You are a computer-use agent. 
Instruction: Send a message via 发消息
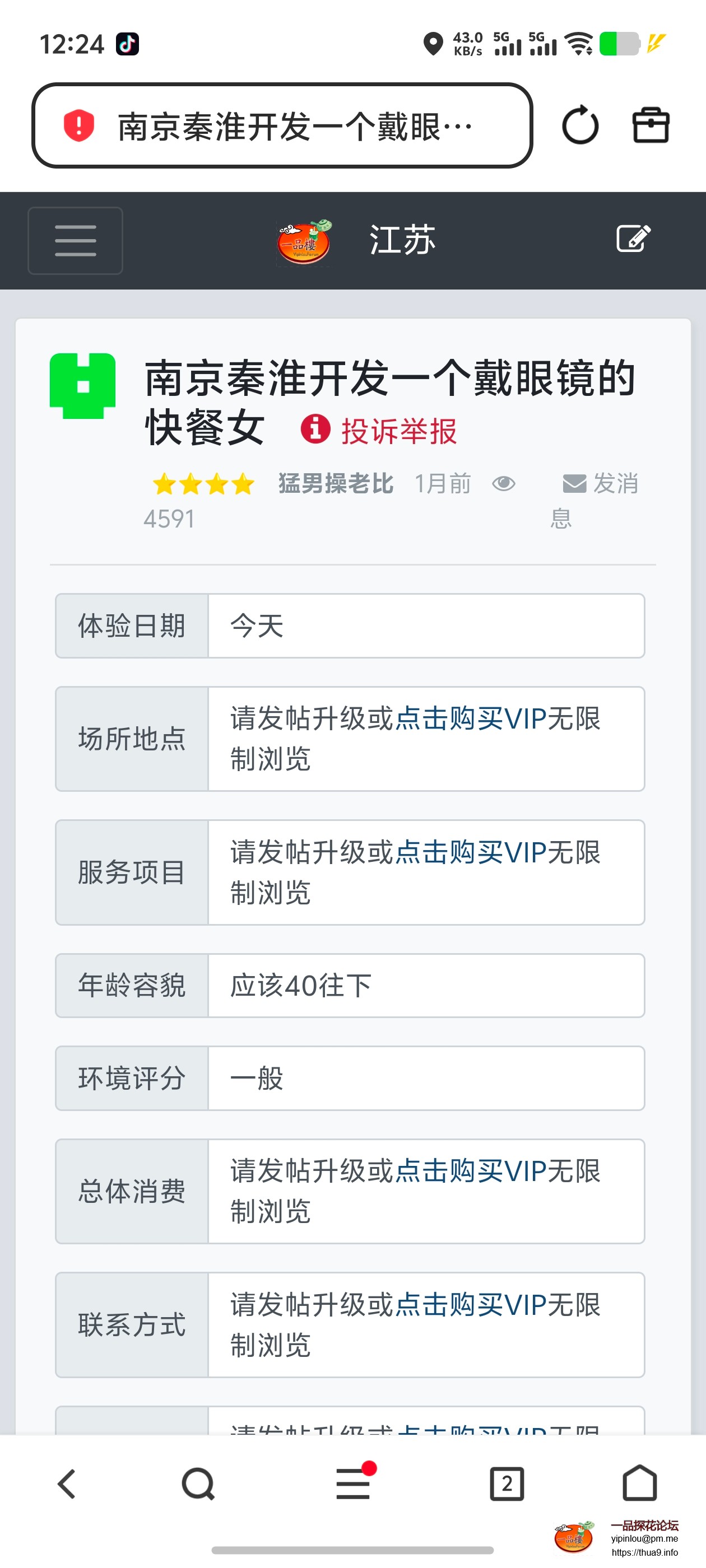[600, 485]
